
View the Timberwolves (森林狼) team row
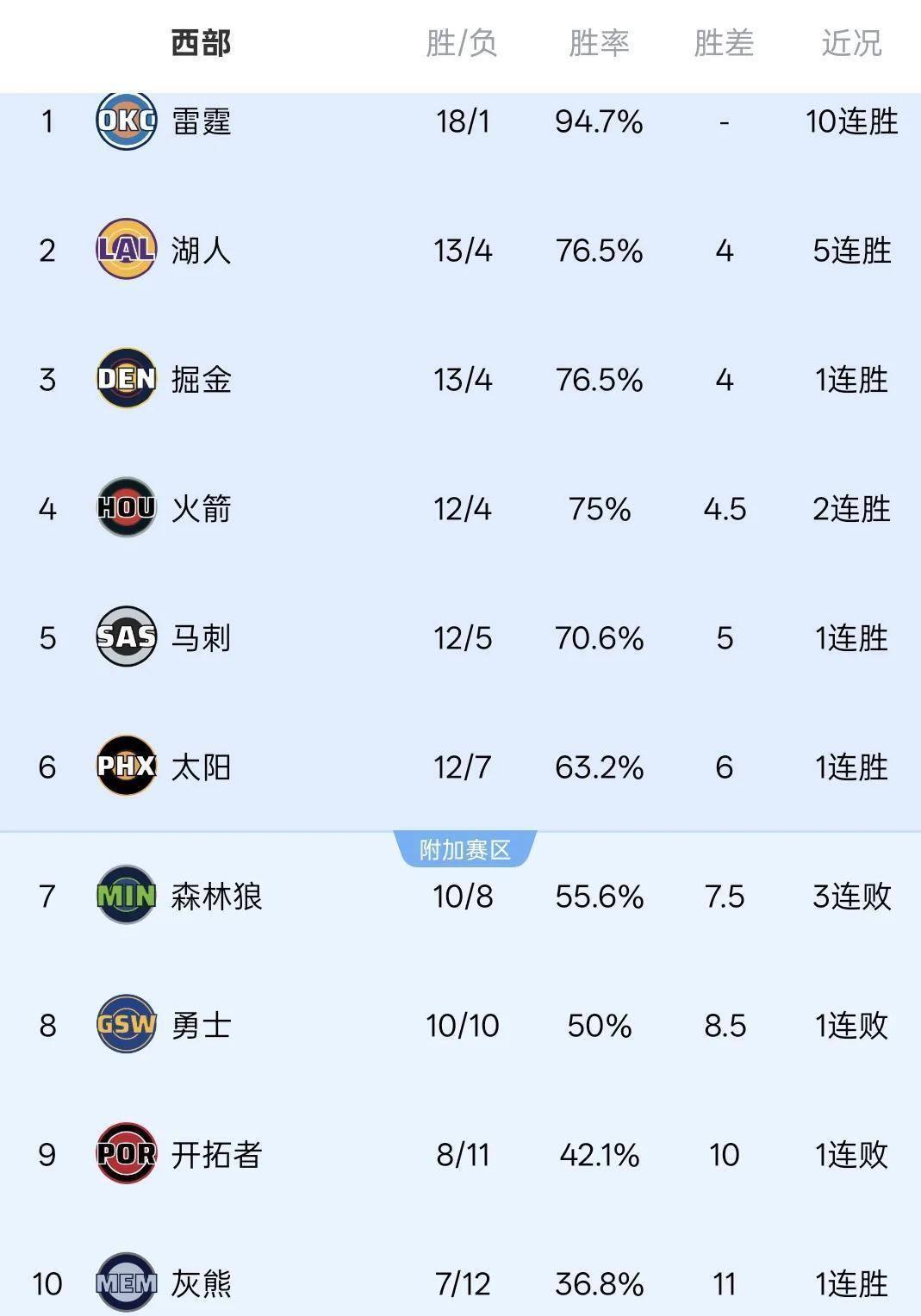click(215, 897)
